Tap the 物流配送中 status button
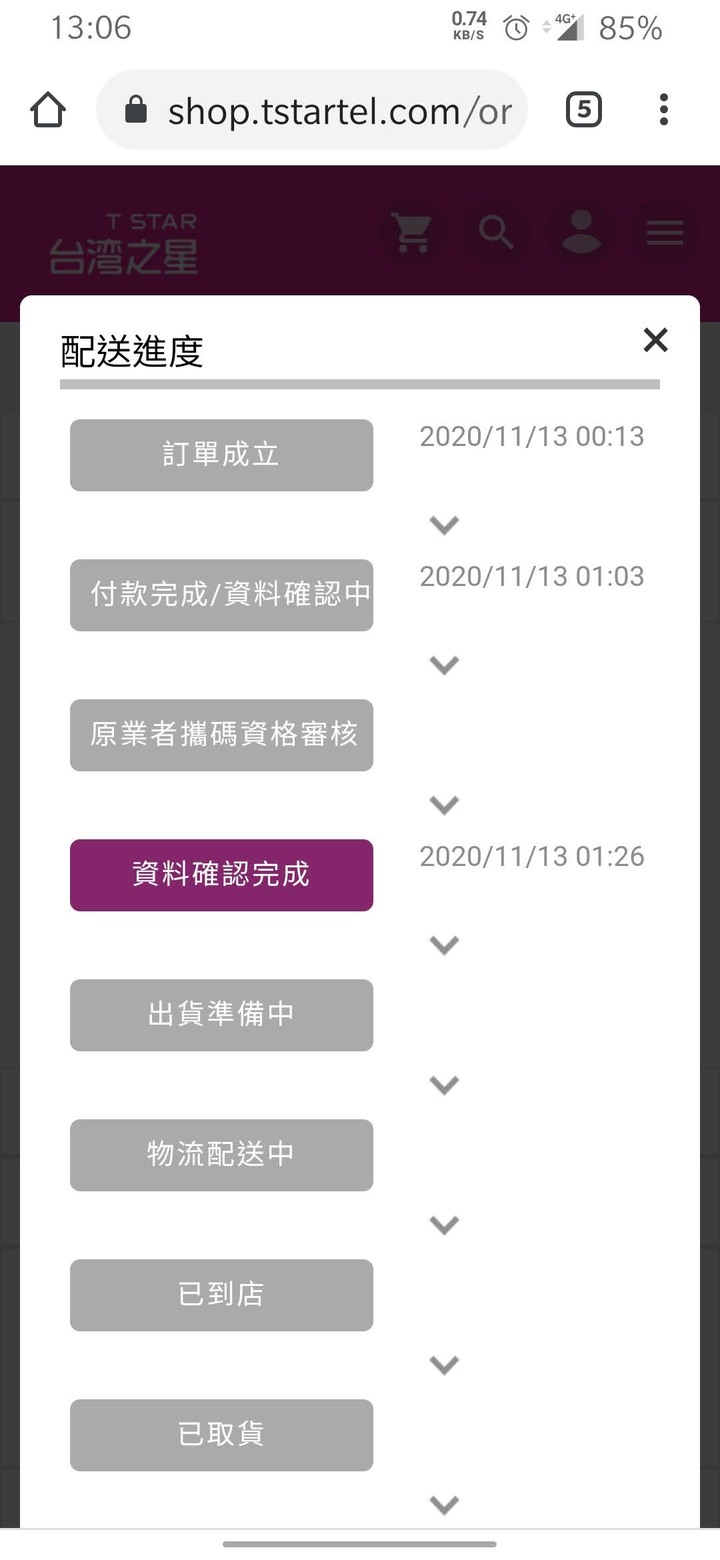Screen dimensions: 720x1560 221,1155
